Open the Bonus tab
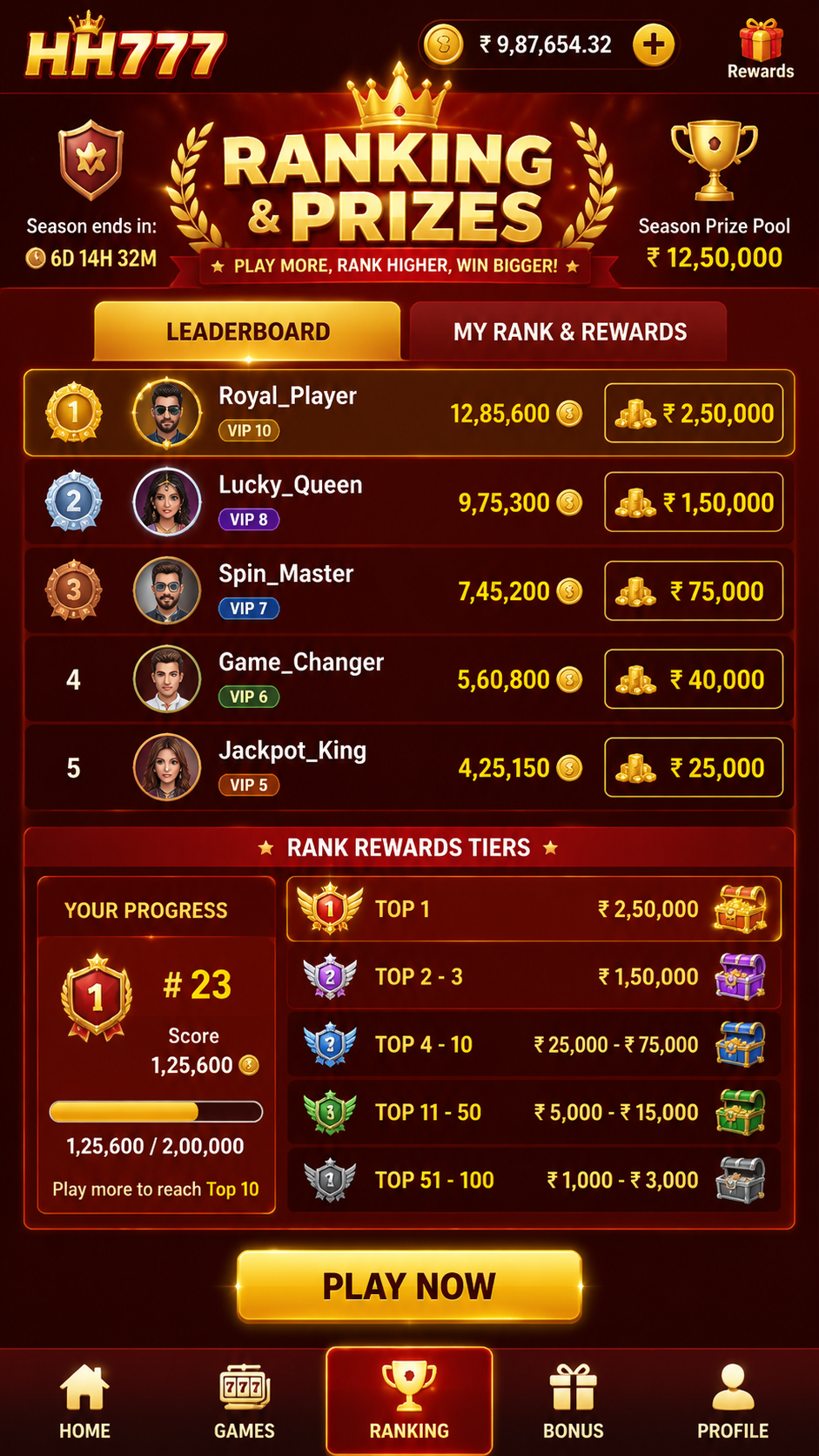Viewport: 819px width, 1456px height. click(574, 1402)
